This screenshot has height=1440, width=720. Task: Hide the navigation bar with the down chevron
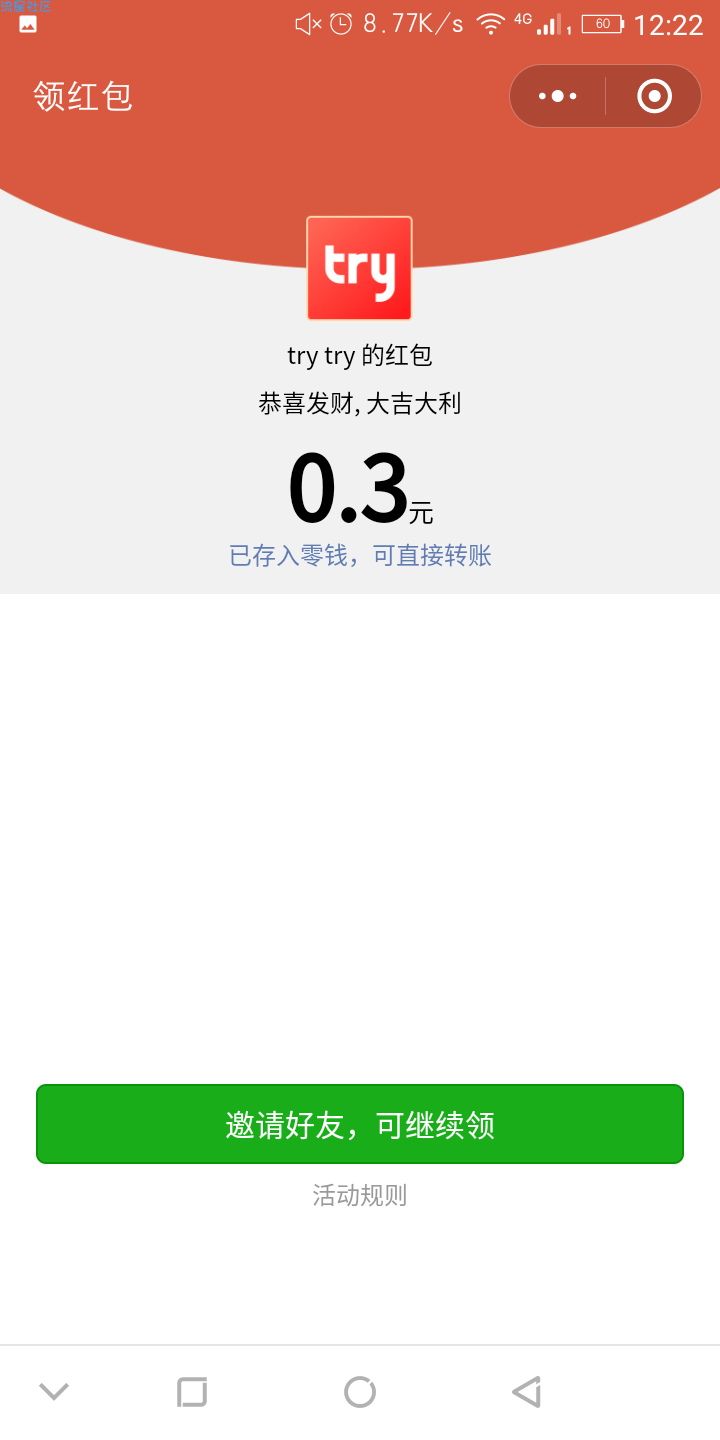(x=54, y=1391)
